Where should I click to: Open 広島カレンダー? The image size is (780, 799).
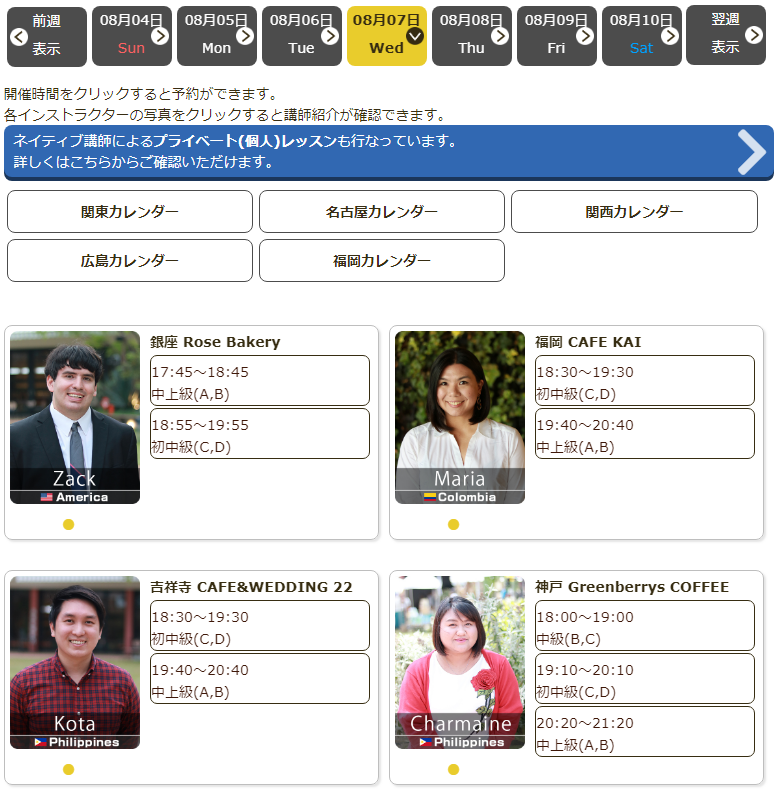(x=130, y=261)
